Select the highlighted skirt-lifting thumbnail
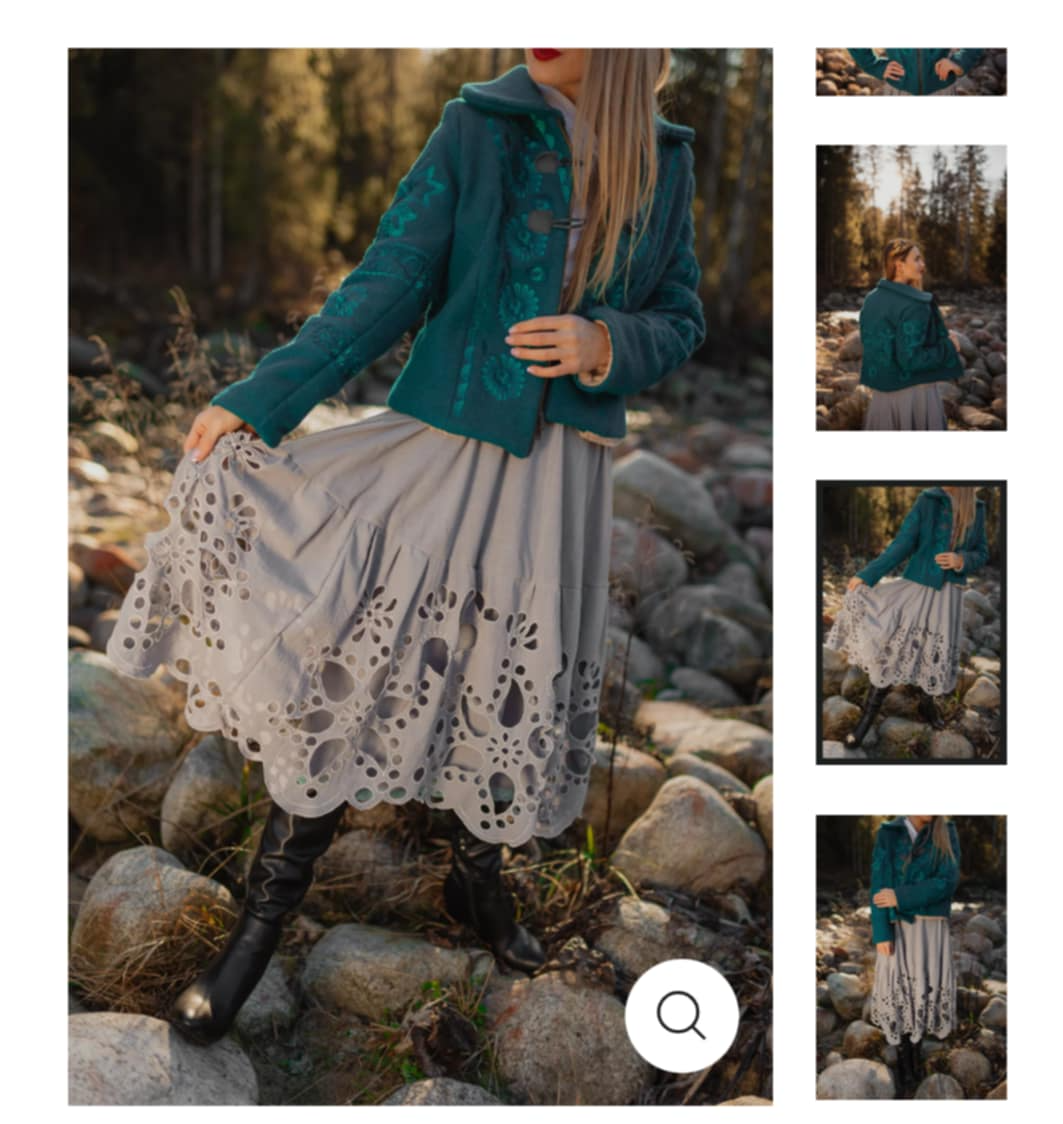The image size is (1063, 1124). coord(910,621)
